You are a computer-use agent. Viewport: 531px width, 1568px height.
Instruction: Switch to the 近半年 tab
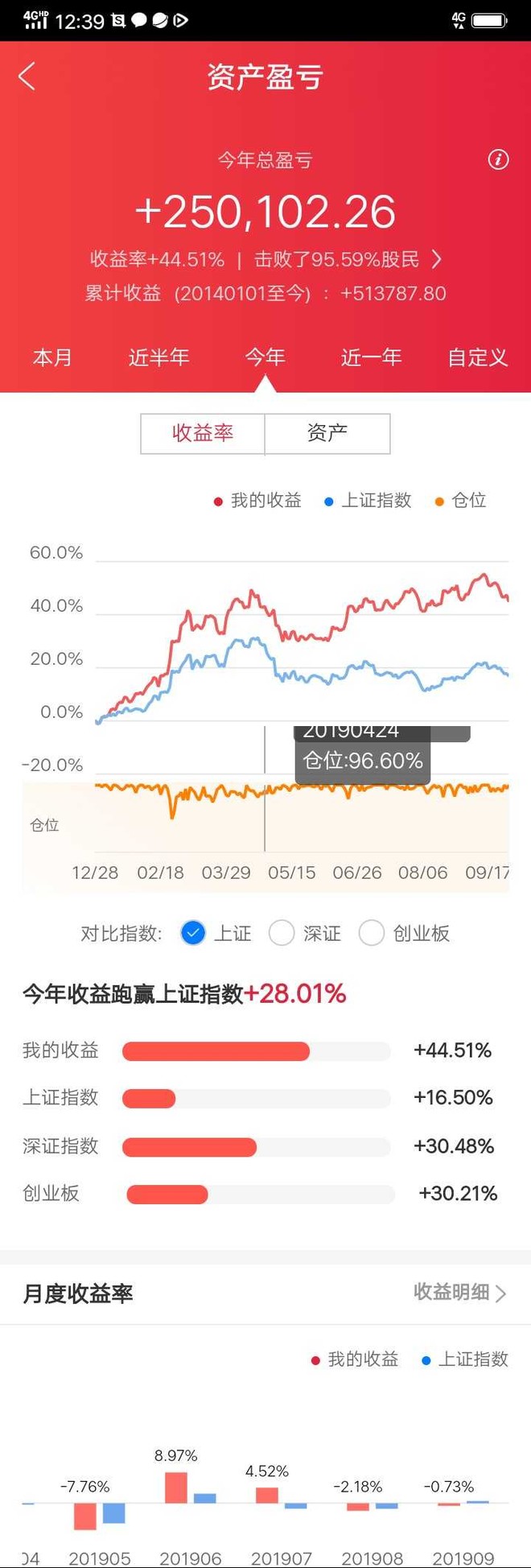pyautogui.click(x=158, y=357)
